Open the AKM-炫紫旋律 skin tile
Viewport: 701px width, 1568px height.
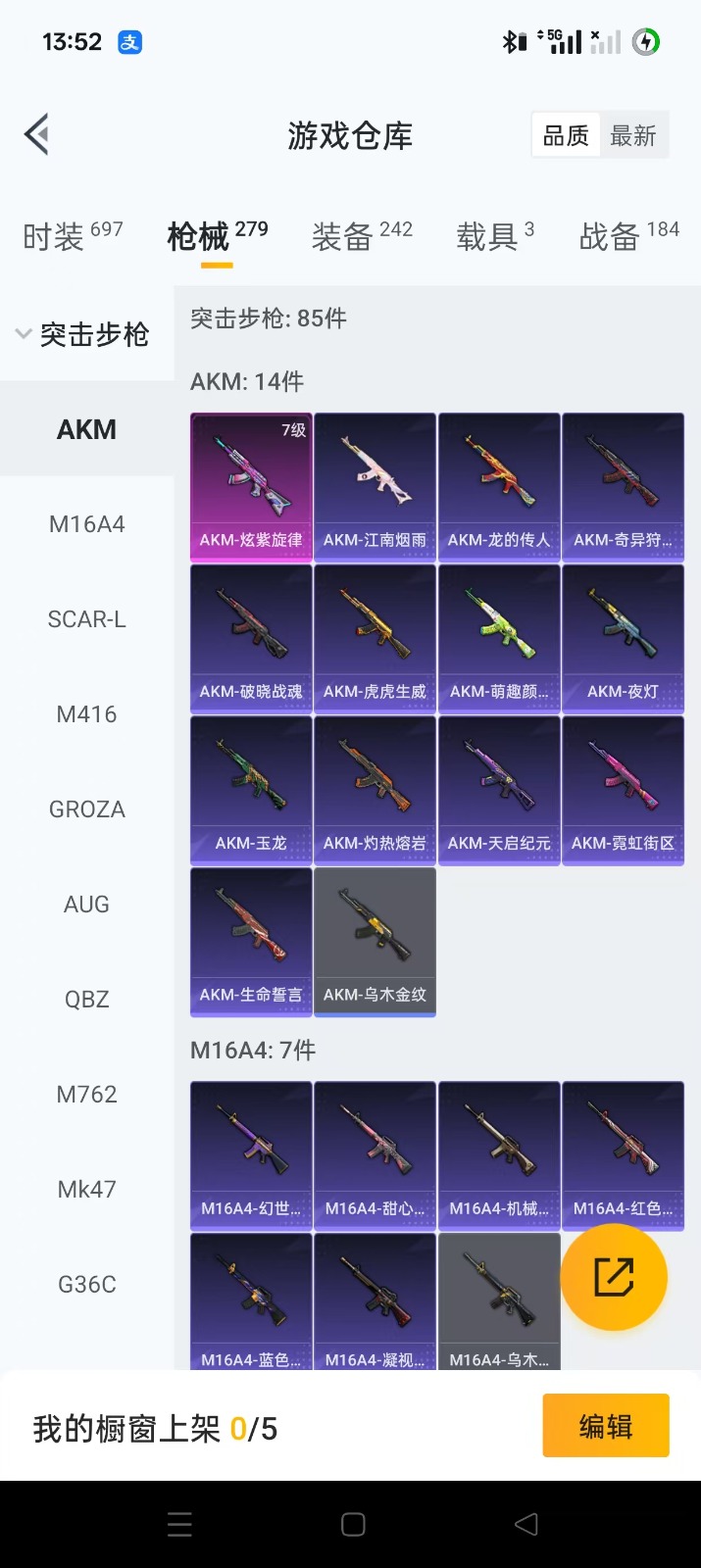[x=251, y=486]
